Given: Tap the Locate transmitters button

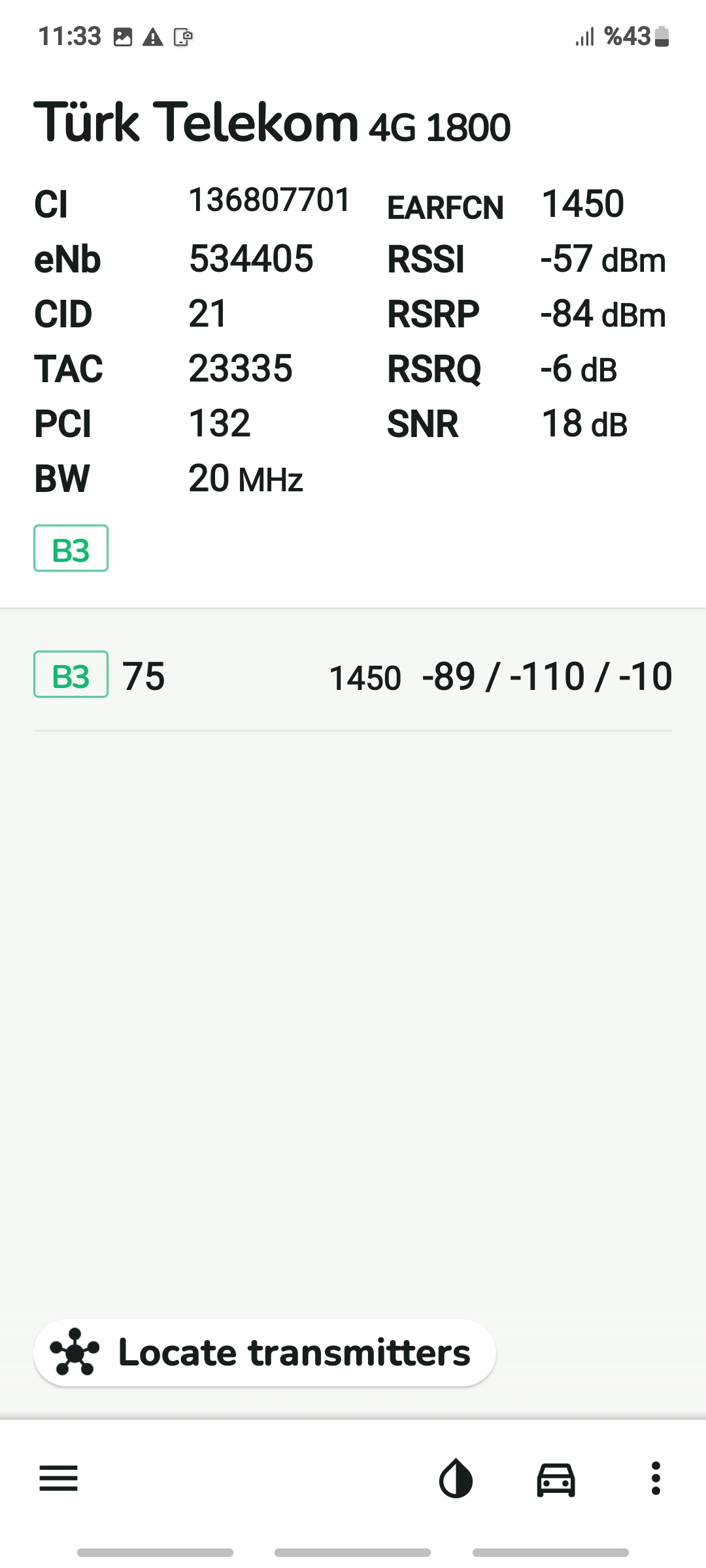Looking at the screenshot, I should [264, 1352].
